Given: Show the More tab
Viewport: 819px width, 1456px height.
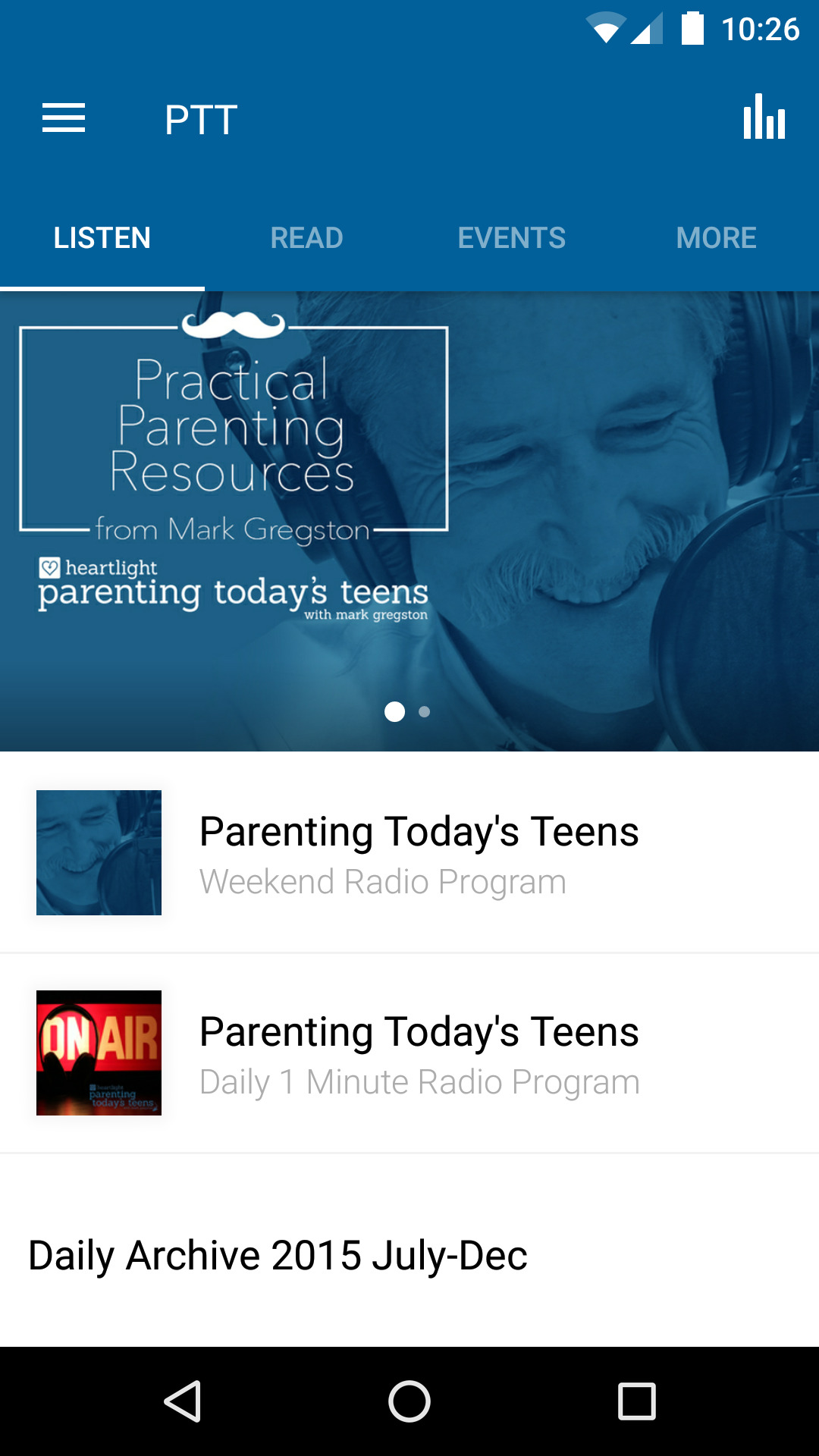Looking at the screenshot, I should pyautogui.click(x=717, y=238).
